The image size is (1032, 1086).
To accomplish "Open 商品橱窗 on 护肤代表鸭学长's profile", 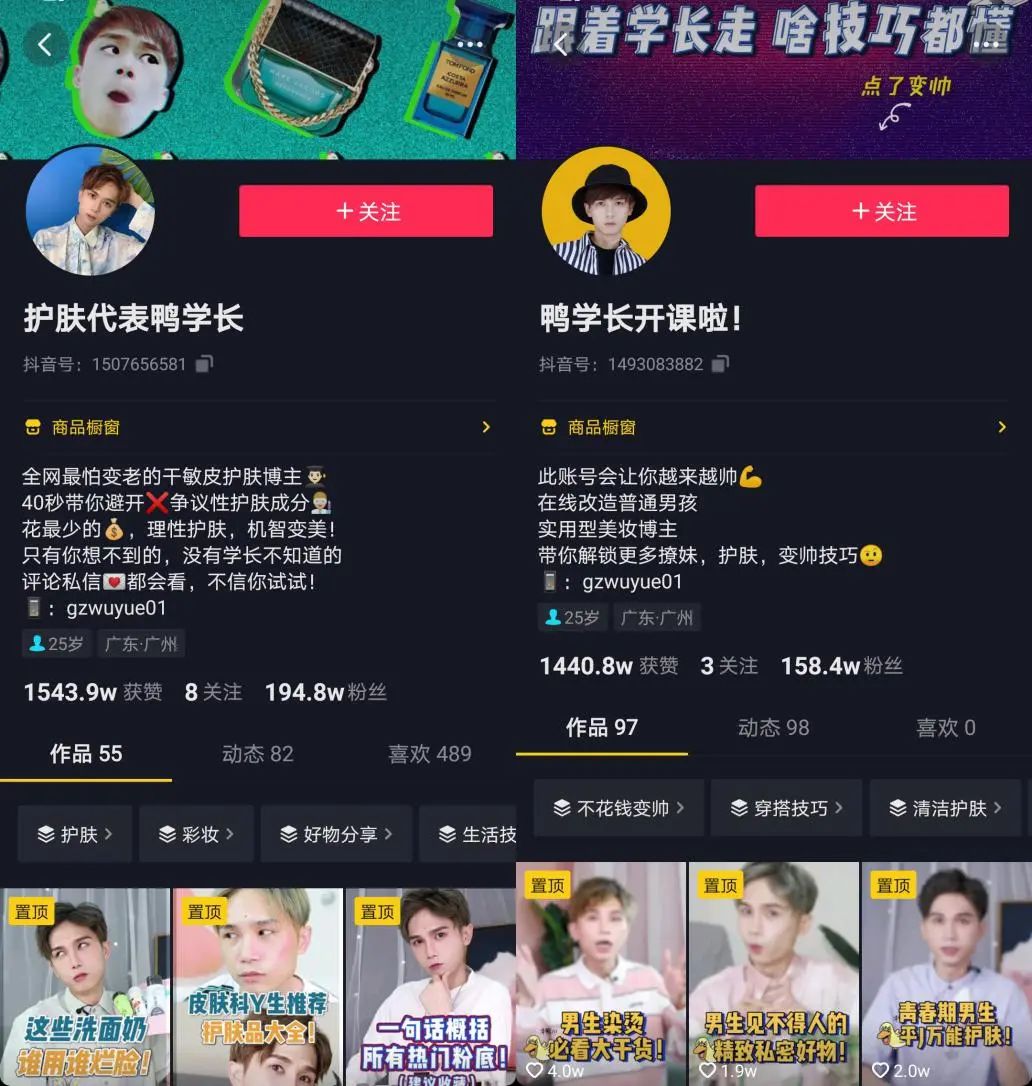I will (x=258, y=427).
